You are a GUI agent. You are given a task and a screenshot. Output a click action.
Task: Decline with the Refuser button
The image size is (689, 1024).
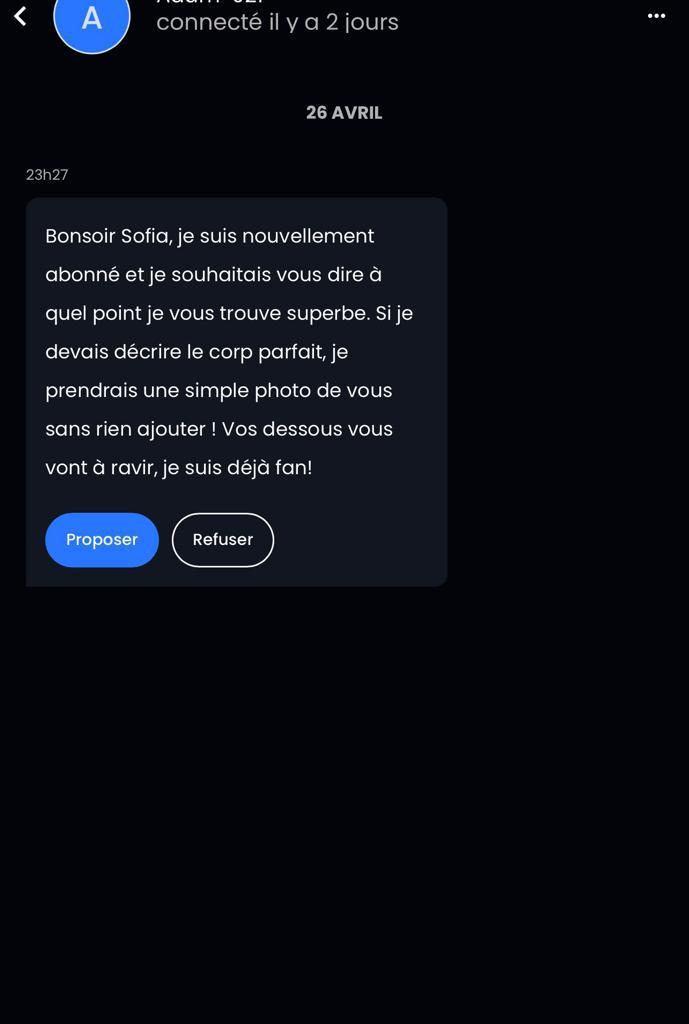(222, 540)
